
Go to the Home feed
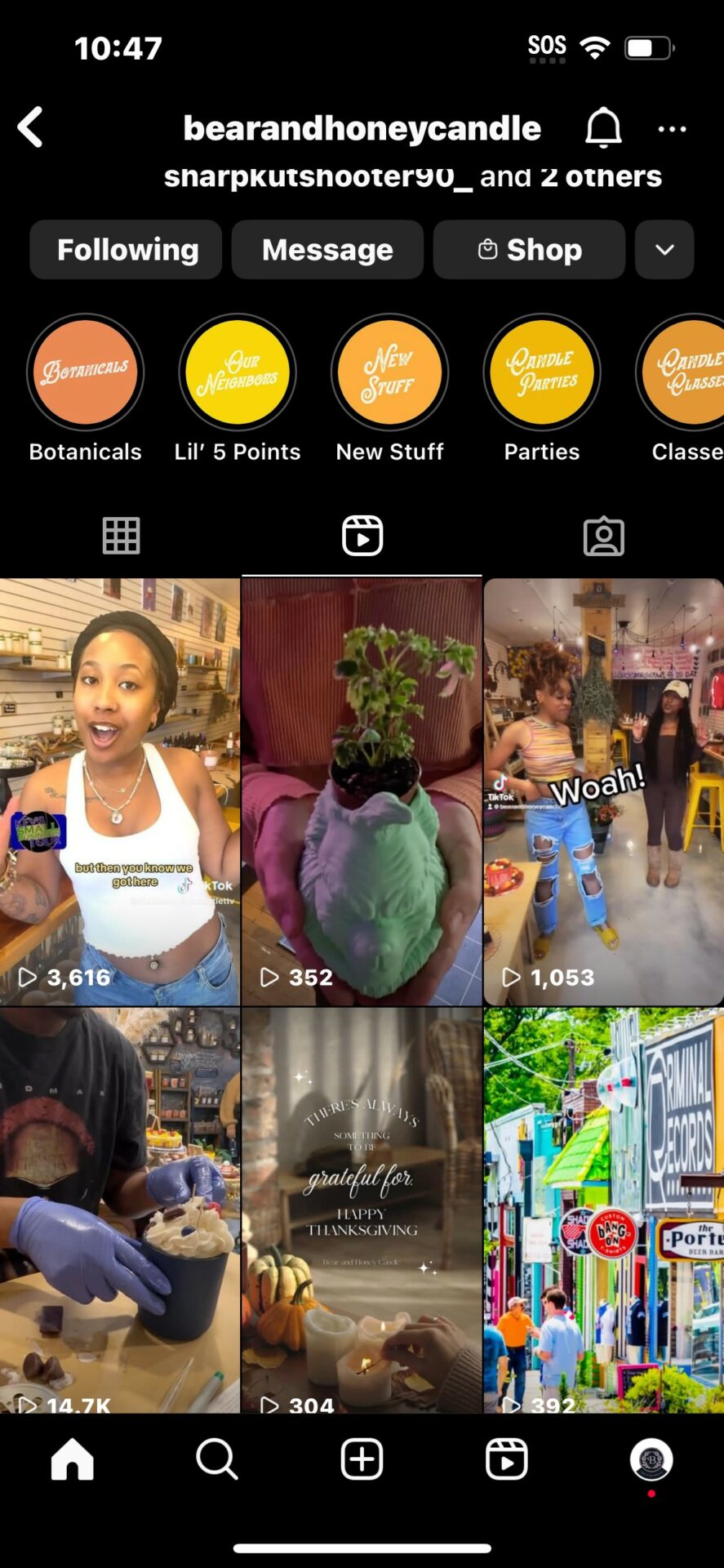pos(73,1459)
